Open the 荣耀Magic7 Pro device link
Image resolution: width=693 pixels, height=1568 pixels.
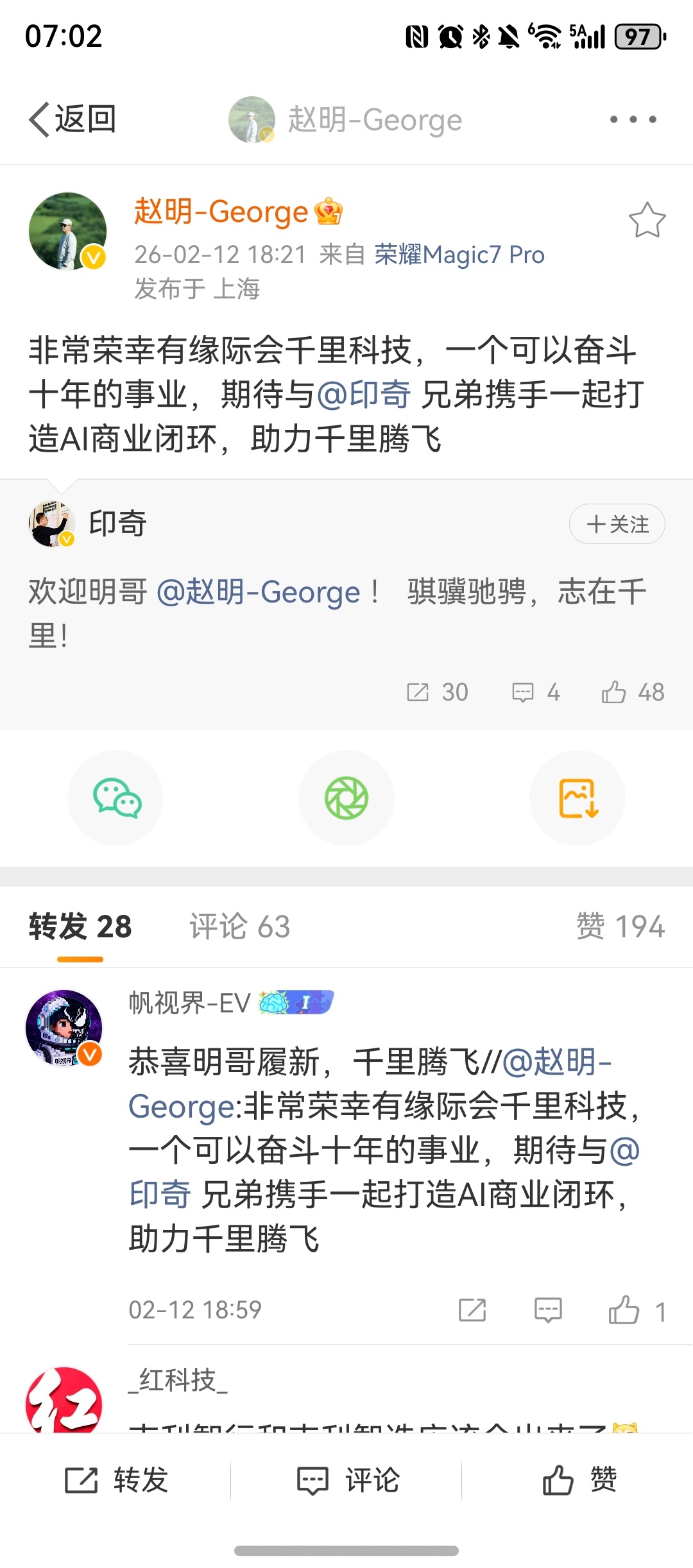tap(459, 255)
